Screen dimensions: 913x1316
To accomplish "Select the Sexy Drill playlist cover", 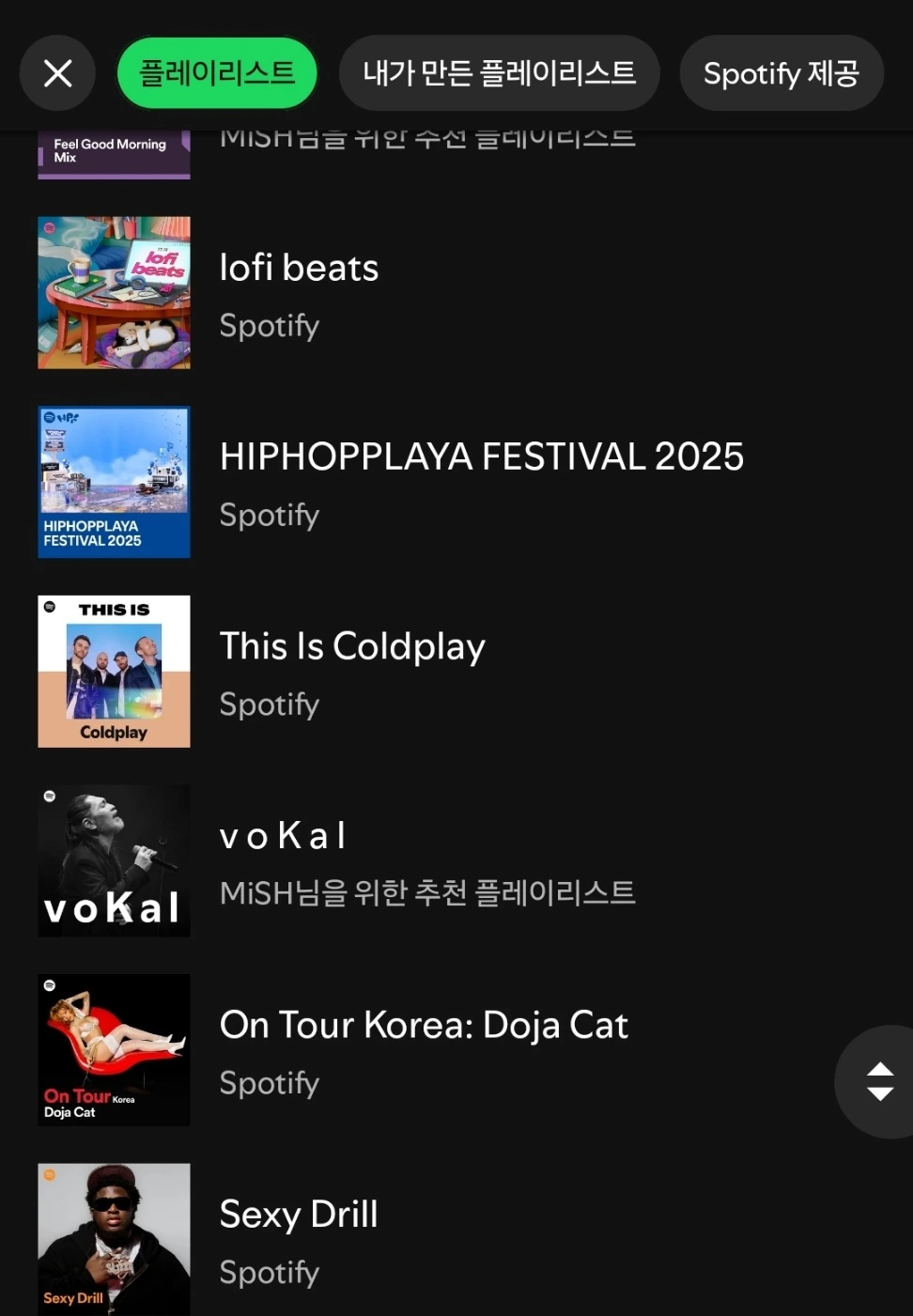I will tap(114, 1238).
